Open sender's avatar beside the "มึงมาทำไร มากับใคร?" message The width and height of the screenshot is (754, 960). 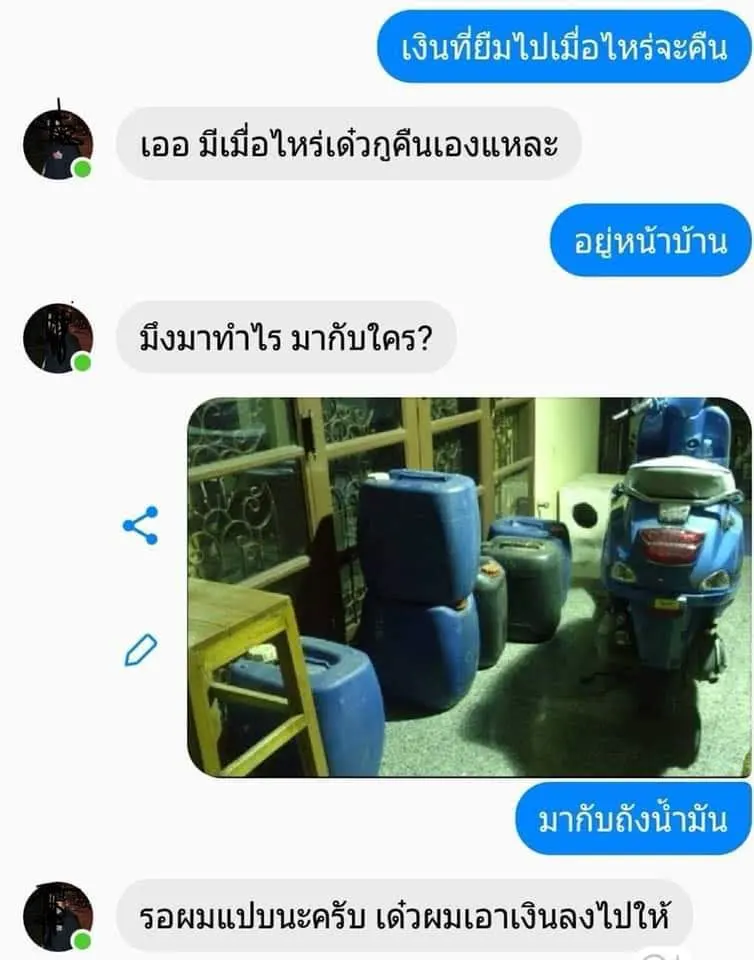pos(58,338)
